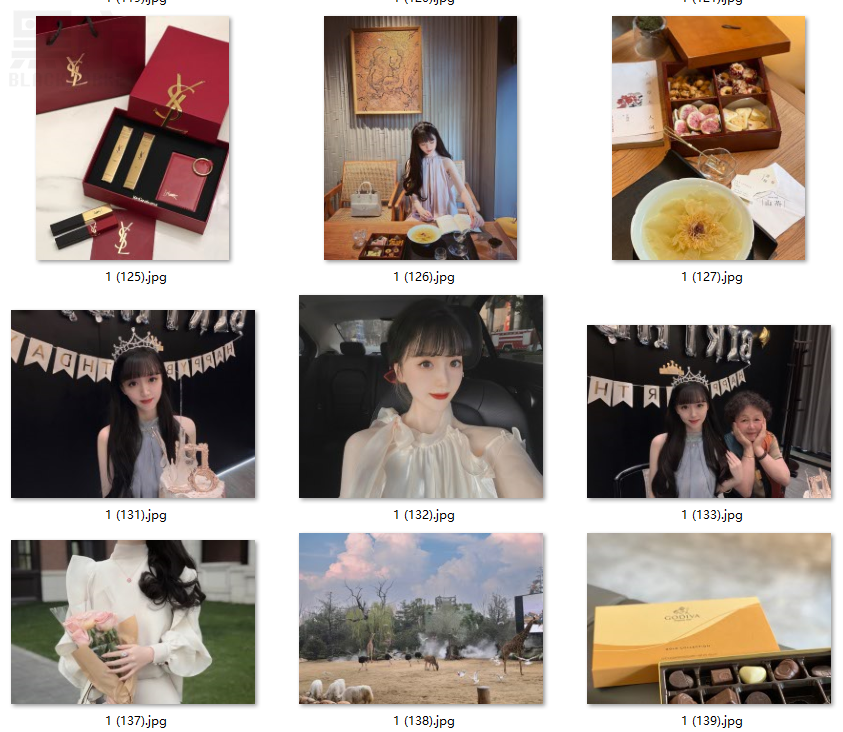Open the 1 (137).jpg bouquet photo

click(133, 622)
